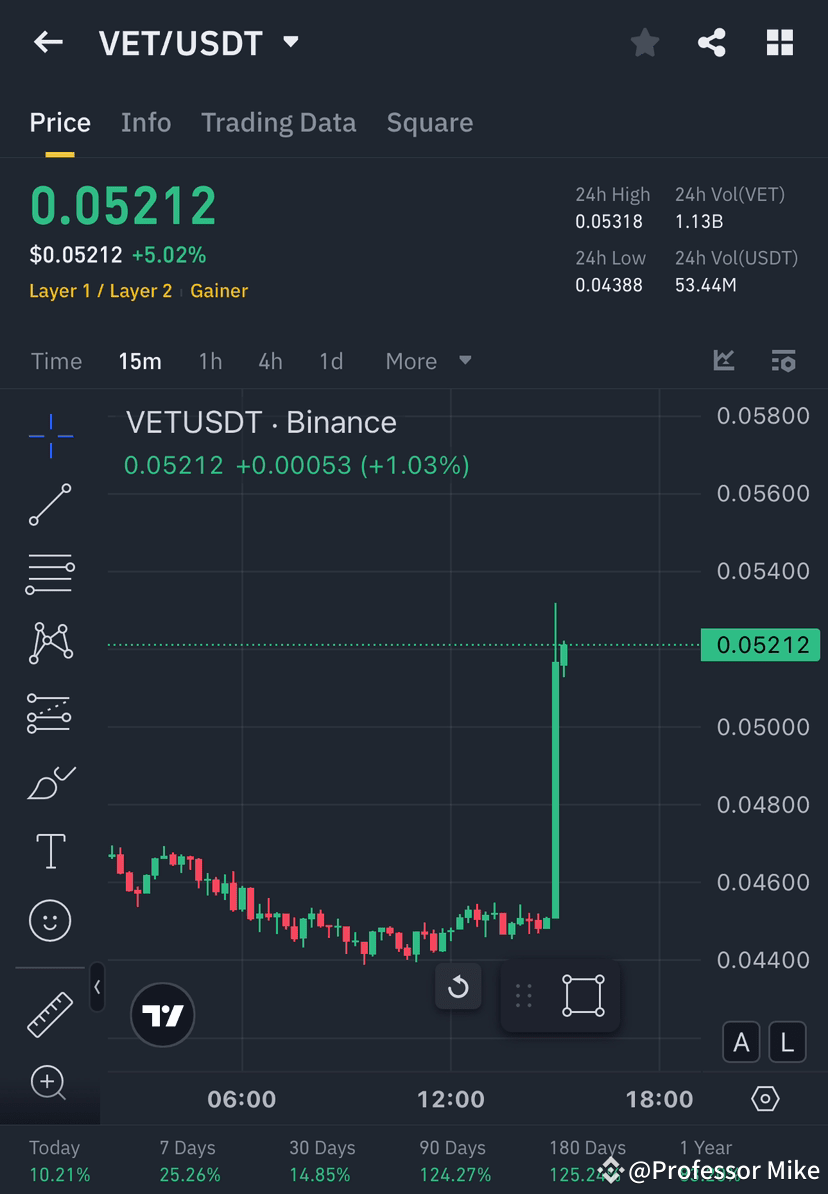Open the horizontal line tools
This screenshot has height=1194, width=828.
coord(50,574)
